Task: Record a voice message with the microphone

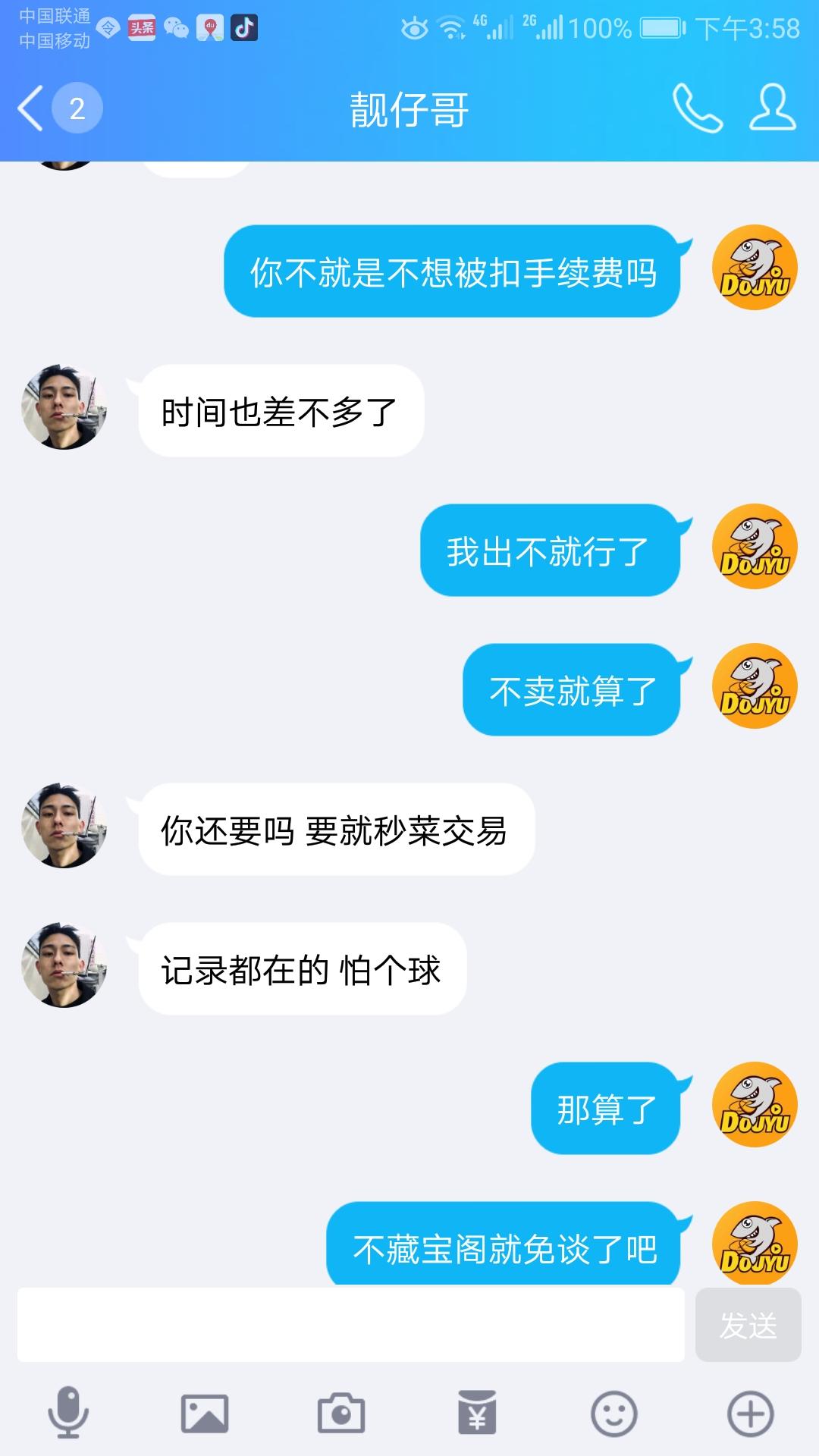Action: click(68, 1413)
